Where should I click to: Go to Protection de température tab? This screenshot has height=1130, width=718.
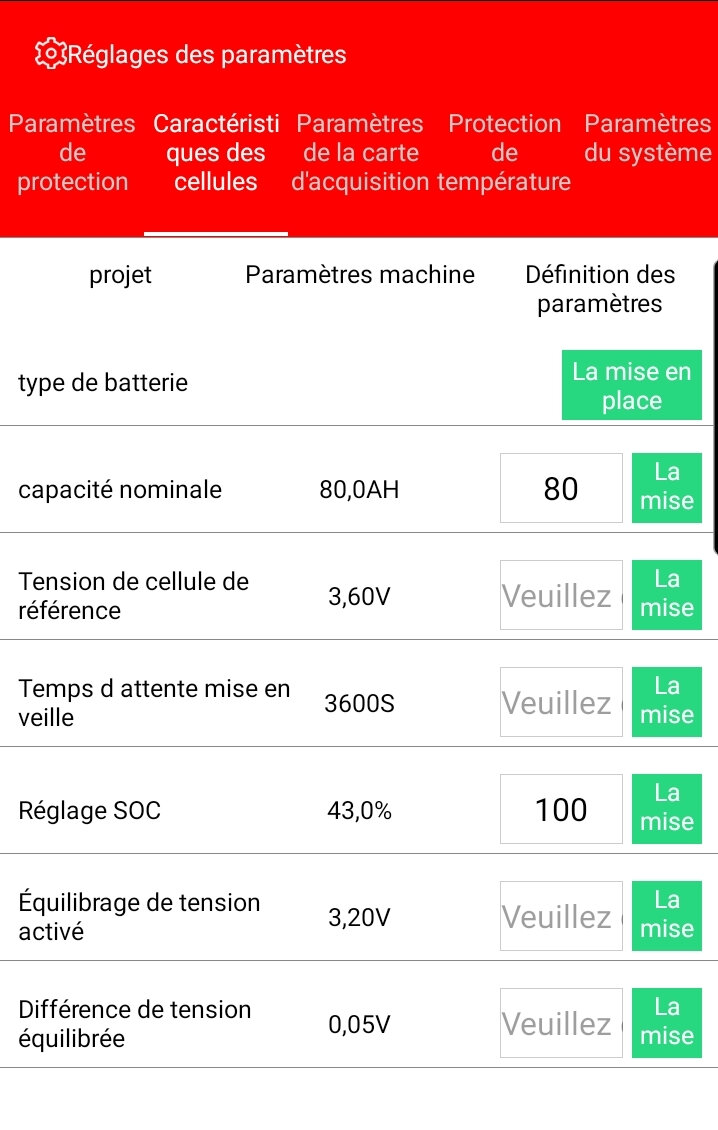504,153
